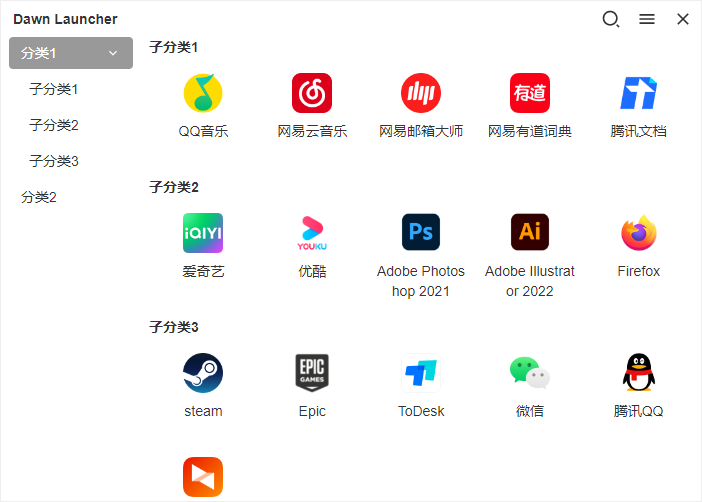The height and width of the screenshot is (502, 702).
Task: Launch 腾讯文档
Action: click(x=638, y=94)
